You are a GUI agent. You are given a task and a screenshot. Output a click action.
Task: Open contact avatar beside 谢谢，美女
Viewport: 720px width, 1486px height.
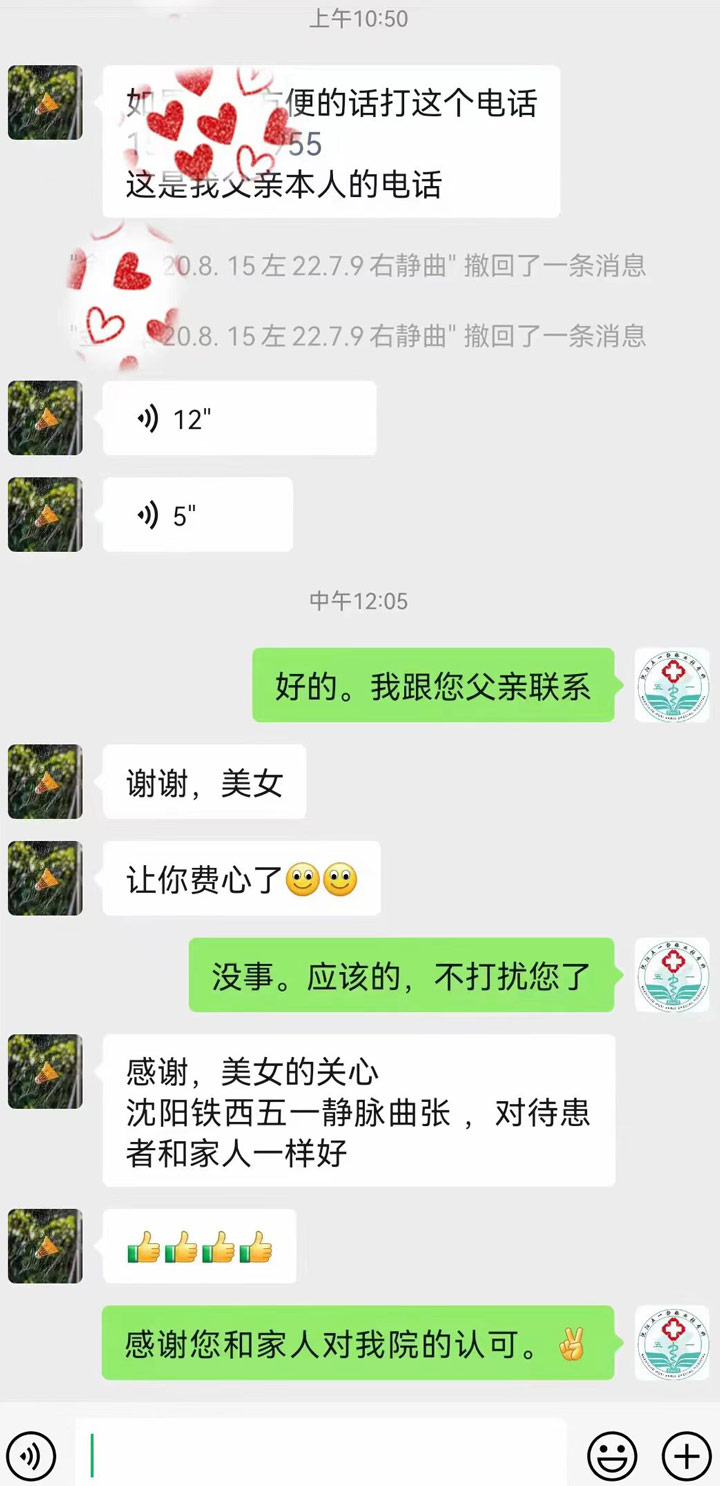[x=45, y=782]
